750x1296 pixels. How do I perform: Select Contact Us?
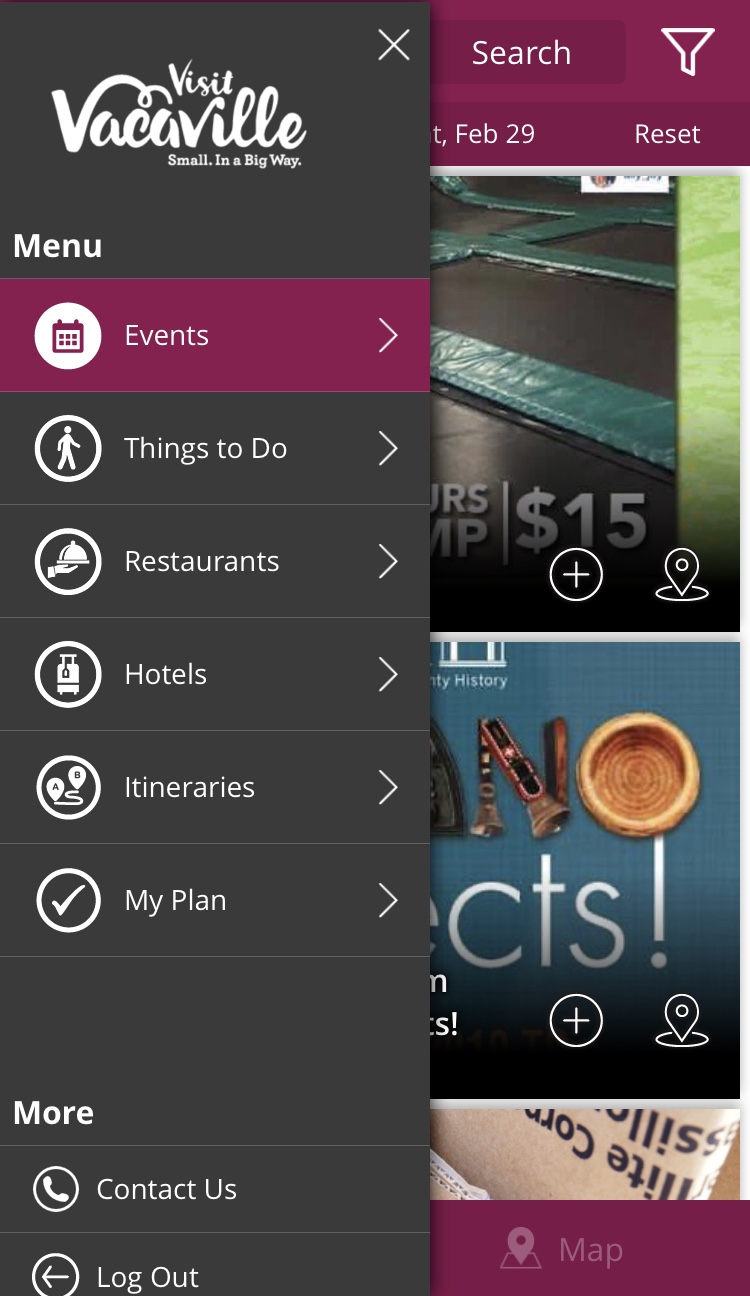215,1189
